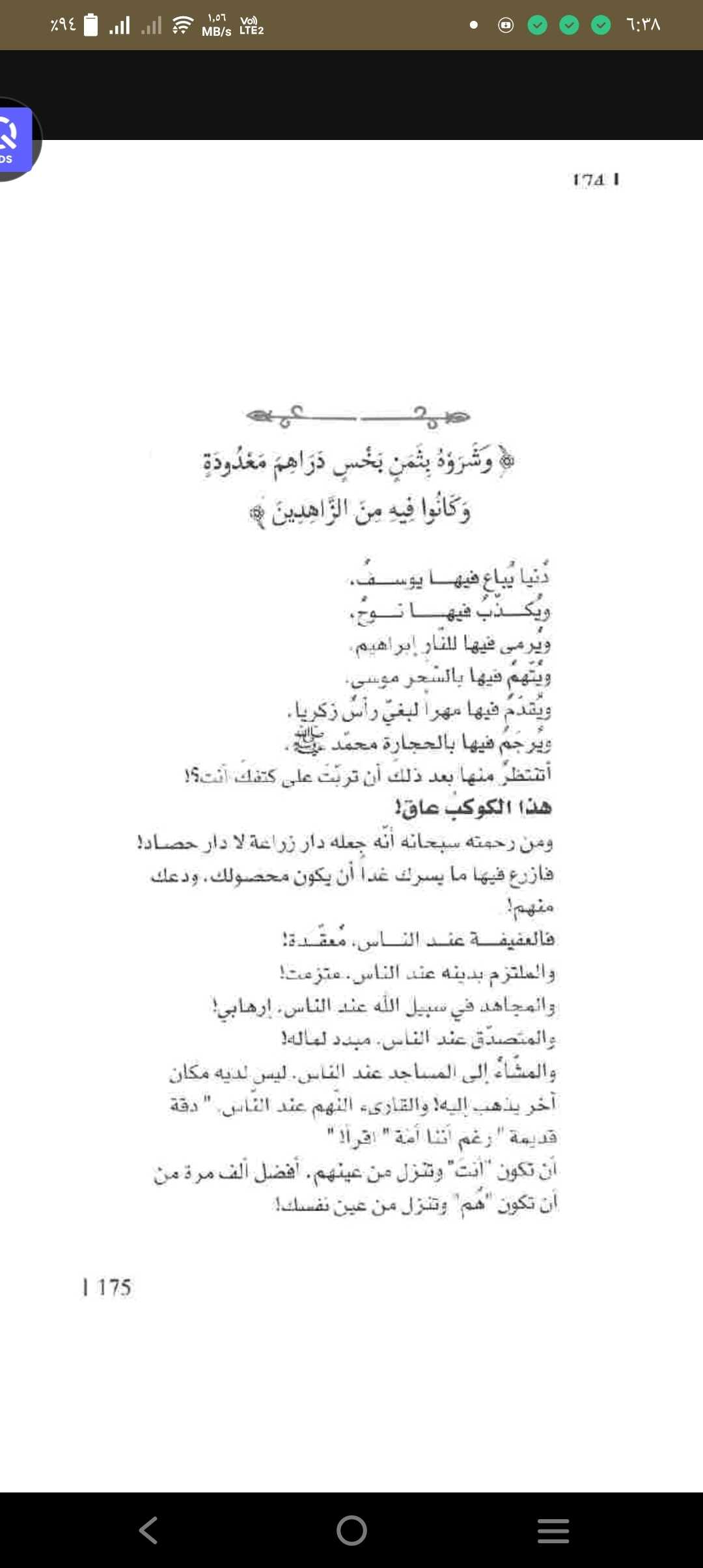The image size is (703, 1568).
Task: Go back with the system back arrow
Action: (149, 1530)
